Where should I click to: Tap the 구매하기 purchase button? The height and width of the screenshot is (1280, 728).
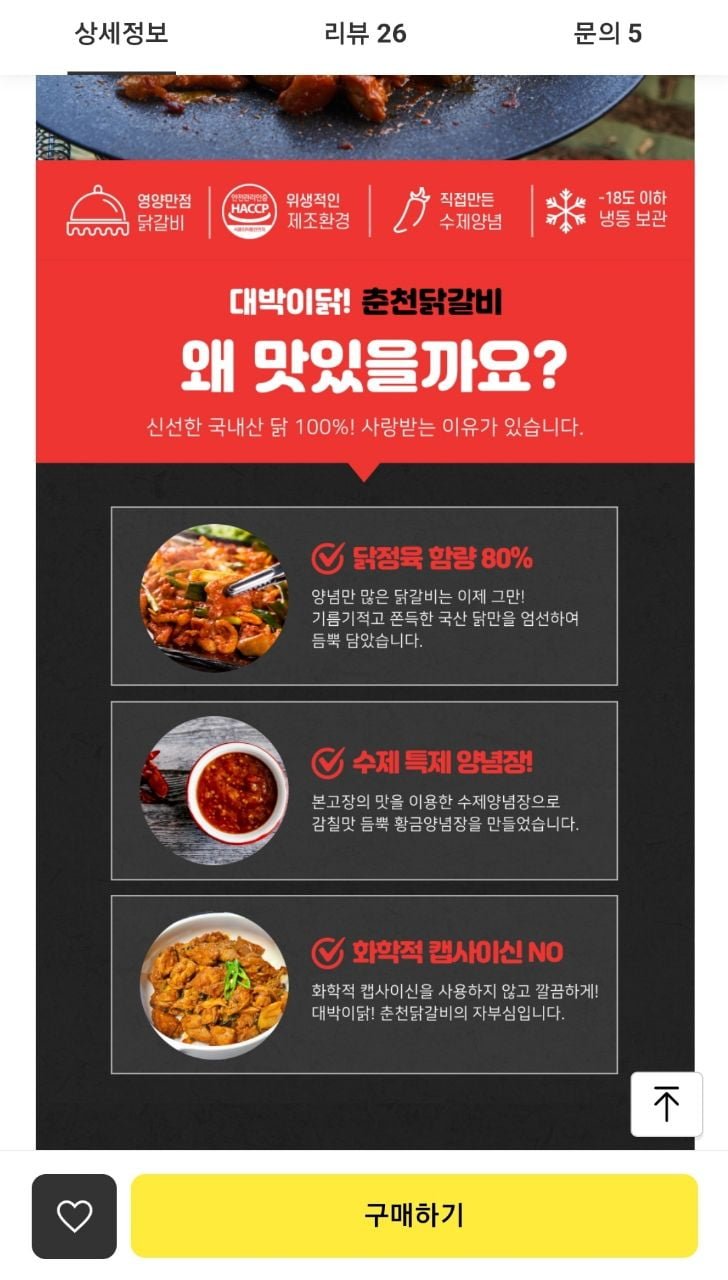tap(414, 1216)
